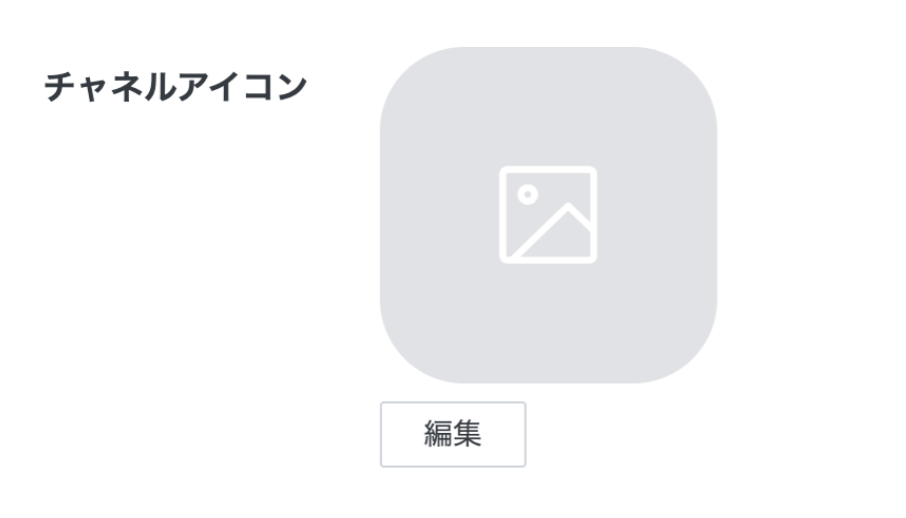Open the channel icon placeholder image
This screenshot has height=518, width=906.
point(548,215)
